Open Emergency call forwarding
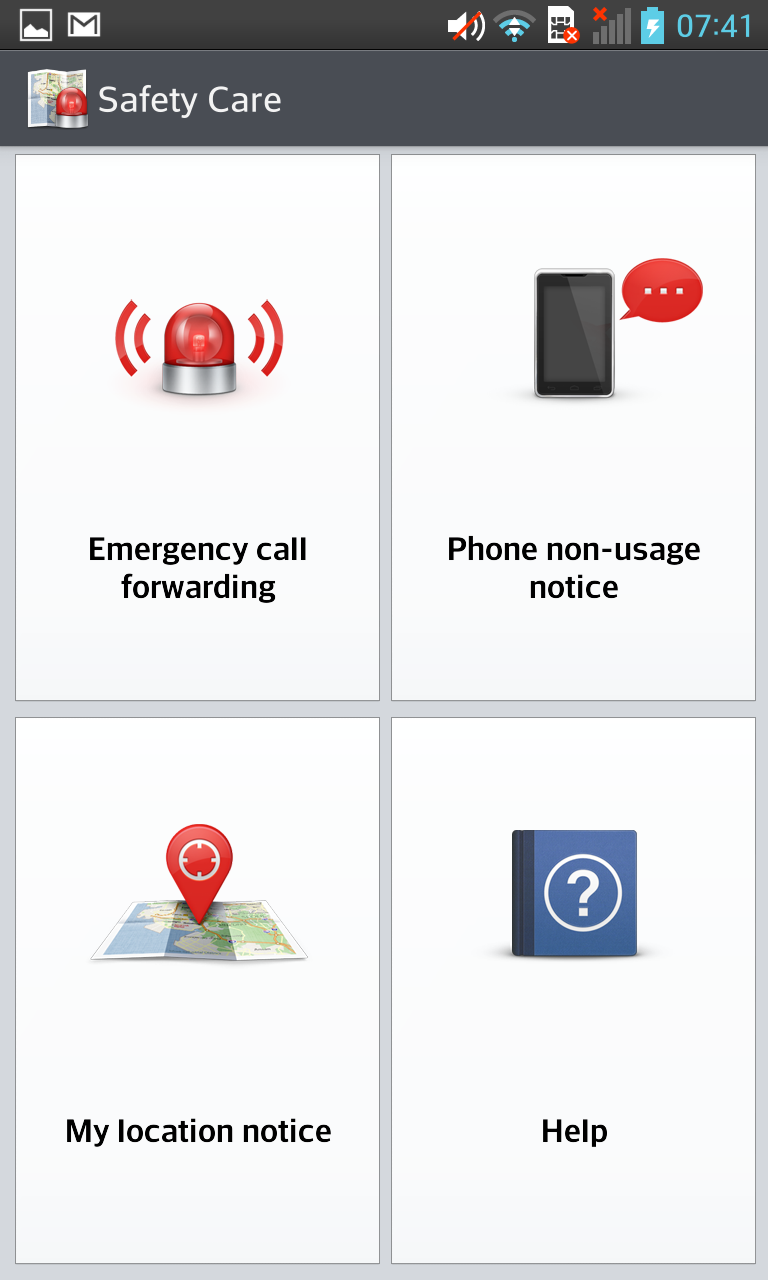Image resolution: width=768 pixels, height=1280 pixels. pos(197,428)
